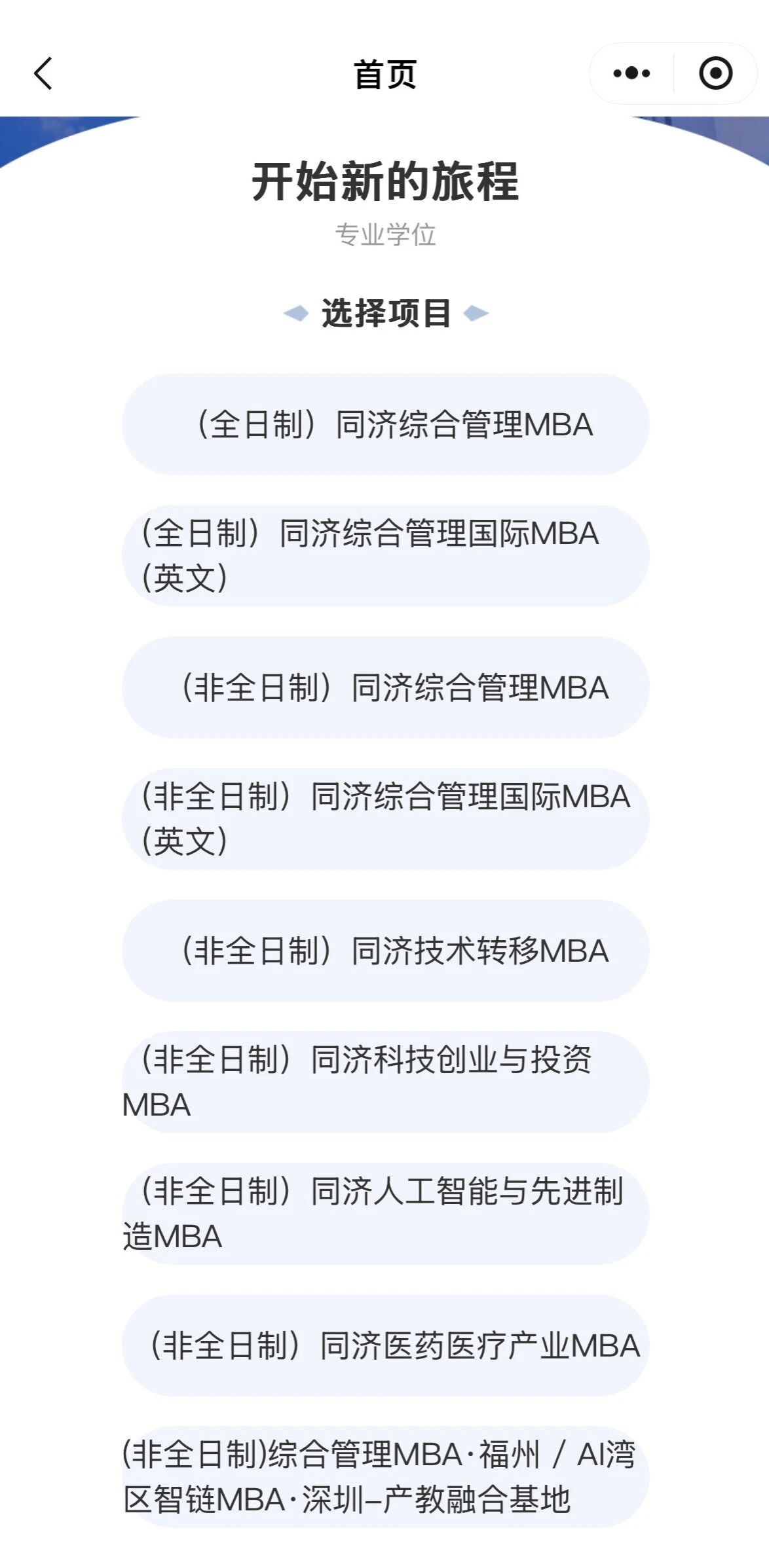769x1568 pixels.
Task: Select (非全日制) 同济科技创业与投资MBA
Action: pos(385,1082)
